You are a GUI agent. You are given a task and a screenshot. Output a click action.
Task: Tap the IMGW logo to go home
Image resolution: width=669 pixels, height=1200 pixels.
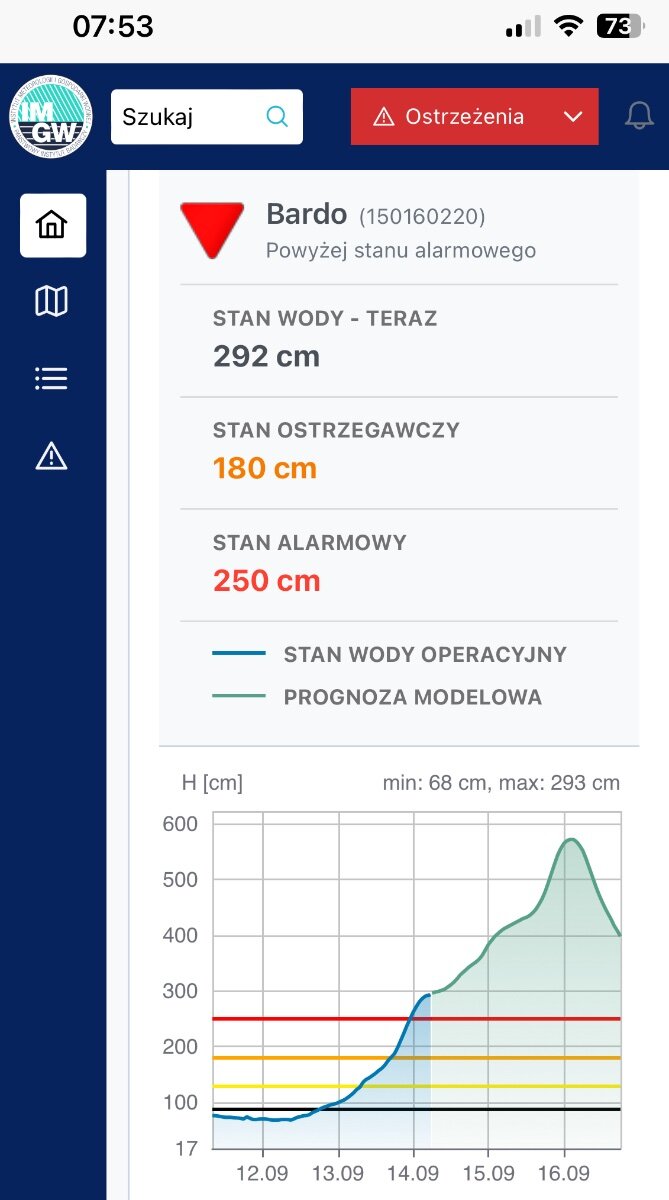point(51,117)
